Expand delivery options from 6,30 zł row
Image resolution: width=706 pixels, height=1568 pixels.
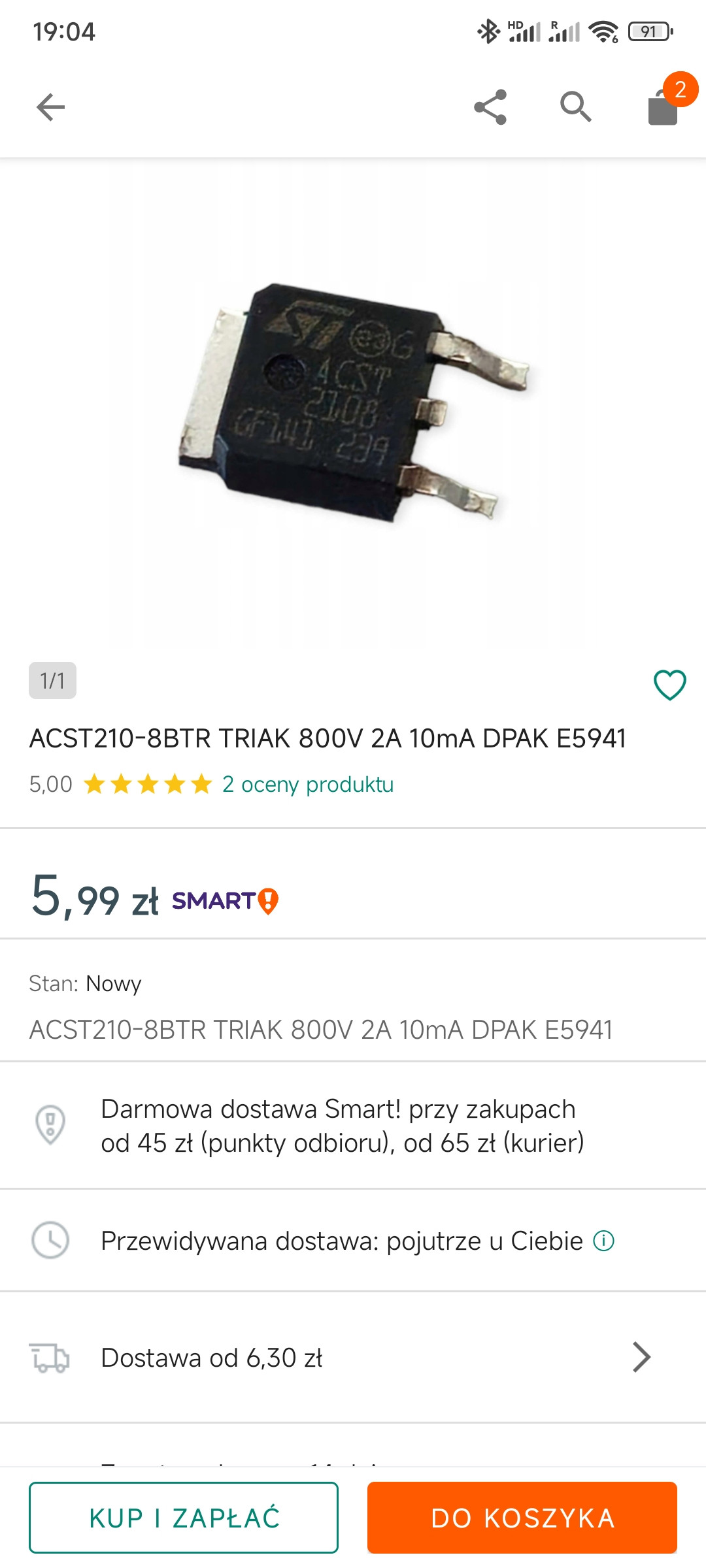click(641, 1357)
